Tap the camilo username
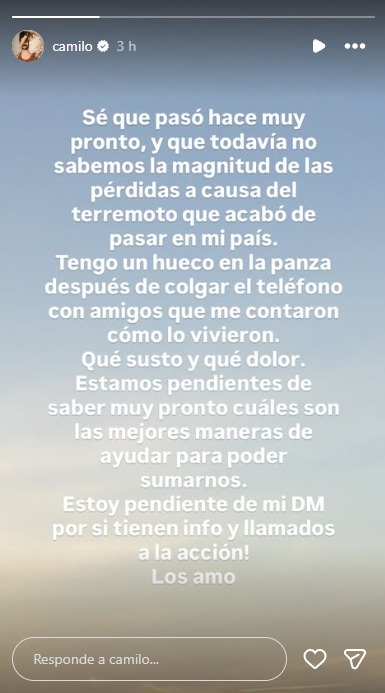Viewport: 385px width, 693px height. [72, 46]
